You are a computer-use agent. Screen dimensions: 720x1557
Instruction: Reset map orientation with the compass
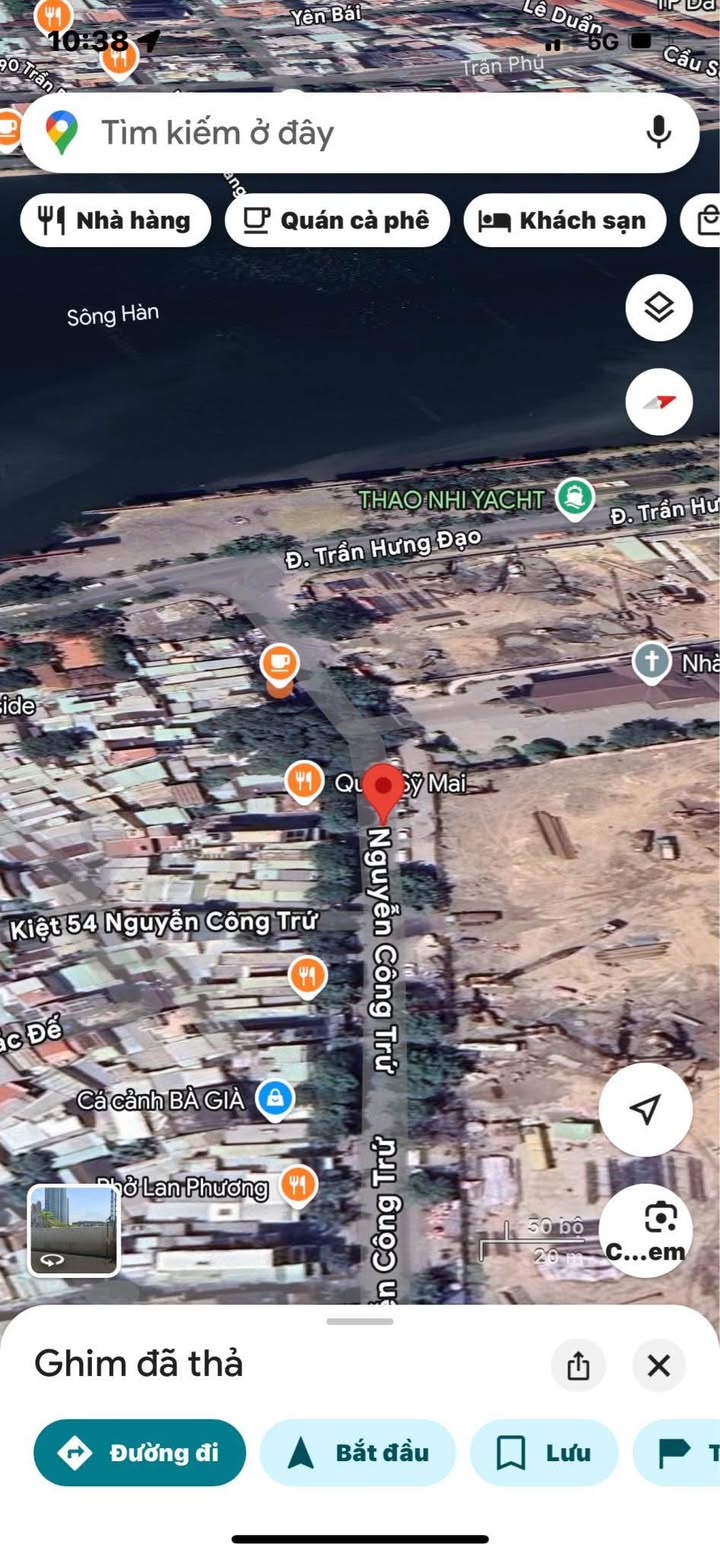pyautogui.click(x=659, y=402)
